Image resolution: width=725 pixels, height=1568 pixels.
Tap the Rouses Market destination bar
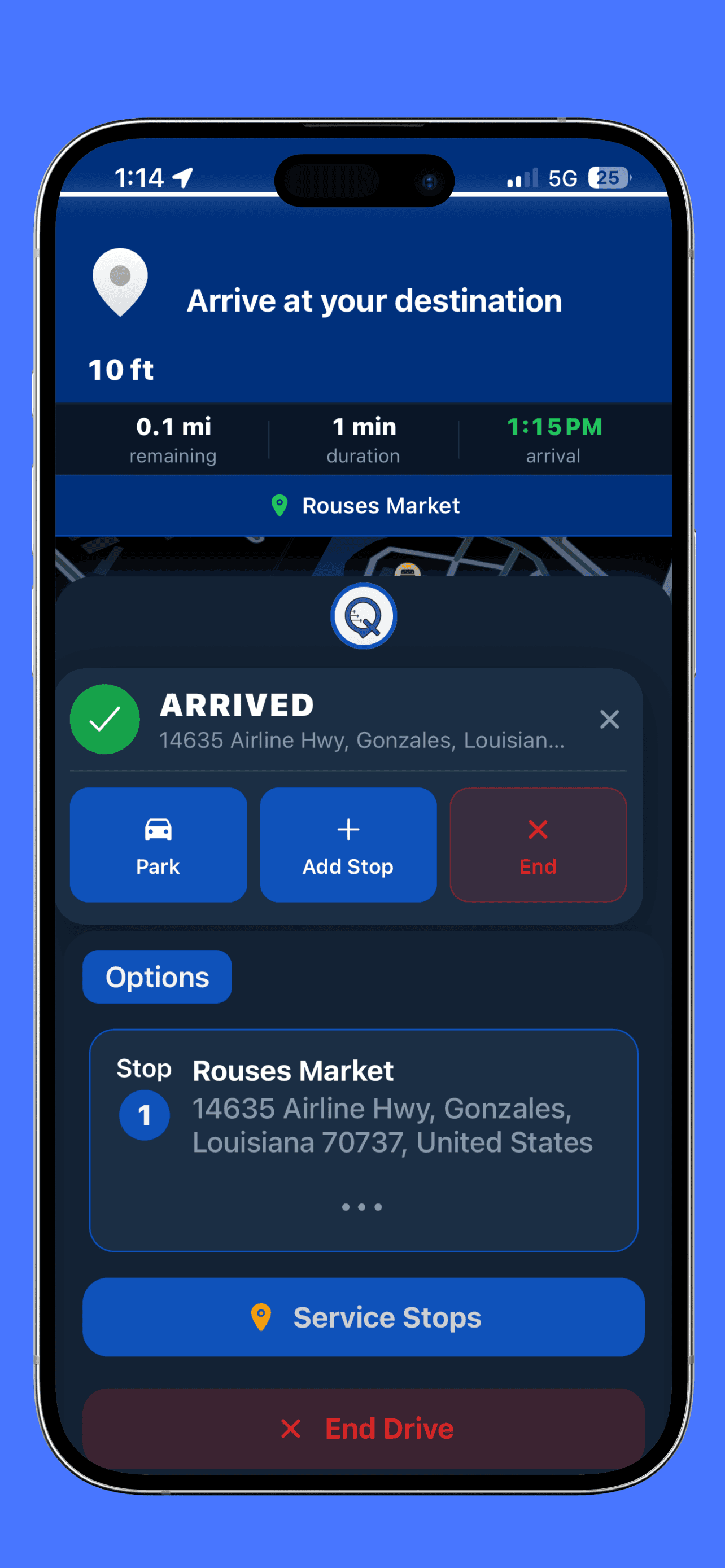pyautogui.click(x=364, y=505)
